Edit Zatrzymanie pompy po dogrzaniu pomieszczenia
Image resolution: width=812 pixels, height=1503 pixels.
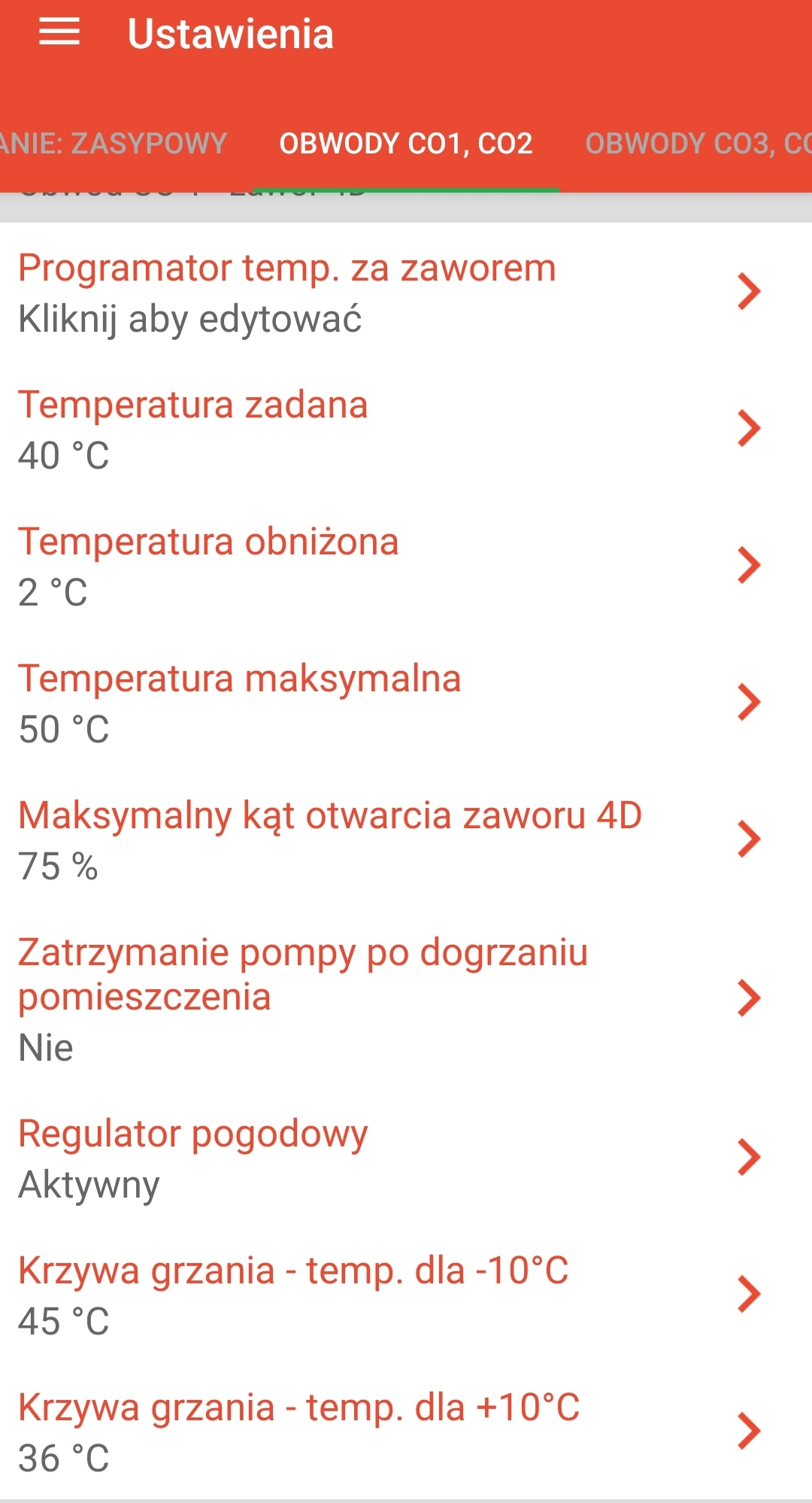[391, 998]
